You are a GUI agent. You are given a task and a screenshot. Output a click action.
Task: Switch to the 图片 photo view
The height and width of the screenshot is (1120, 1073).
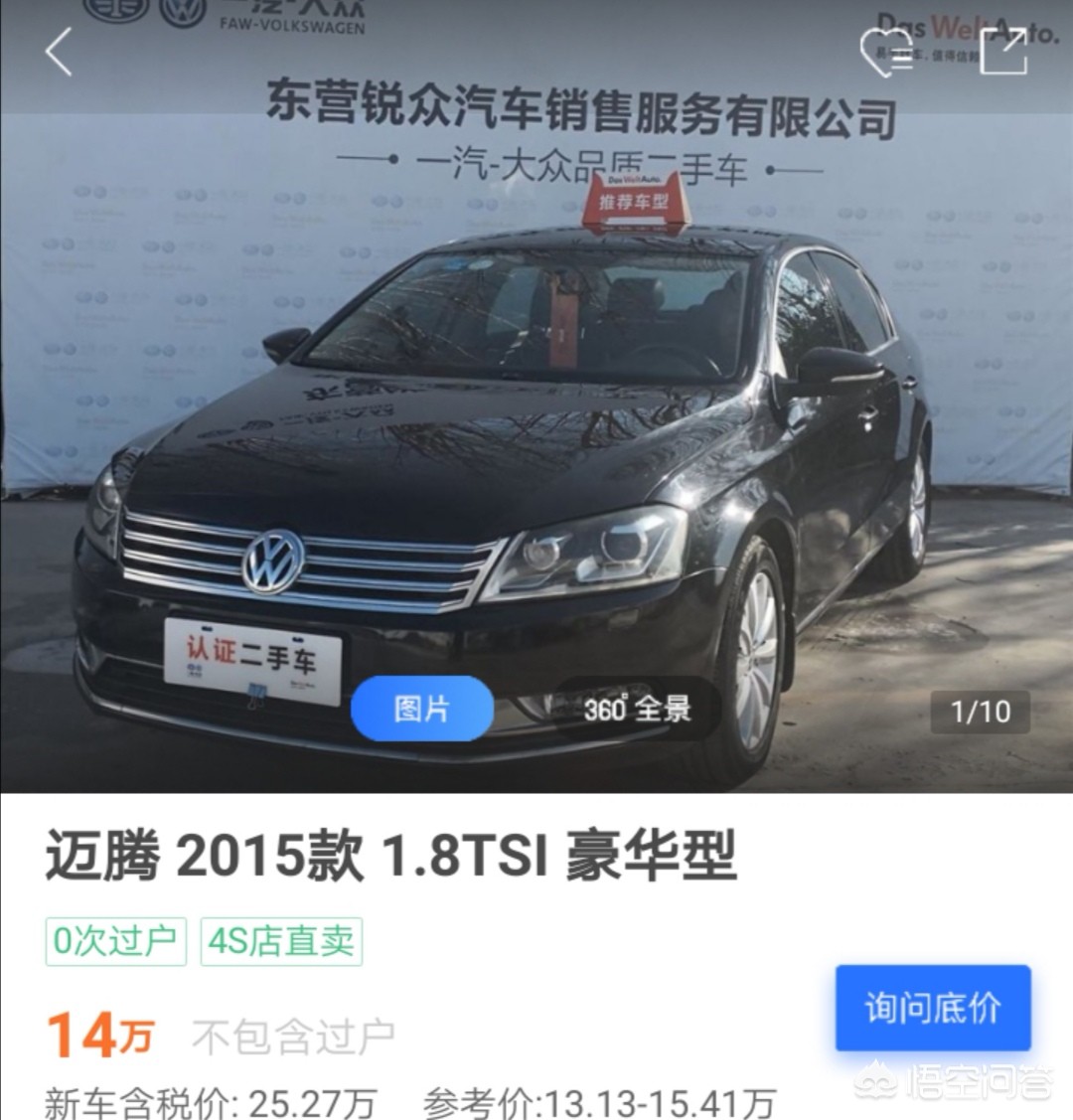421,710
